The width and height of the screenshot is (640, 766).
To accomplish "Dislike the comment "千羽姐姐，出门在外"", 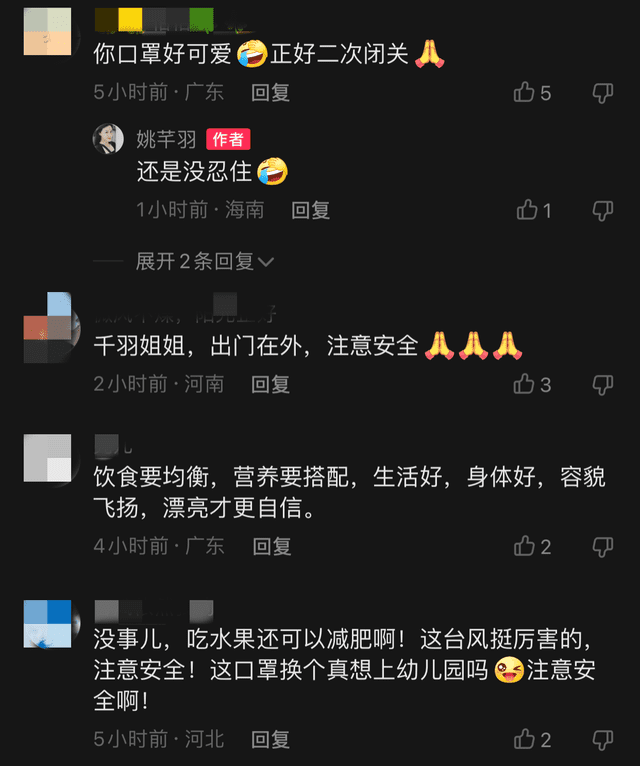I will [x=602, y=384].
